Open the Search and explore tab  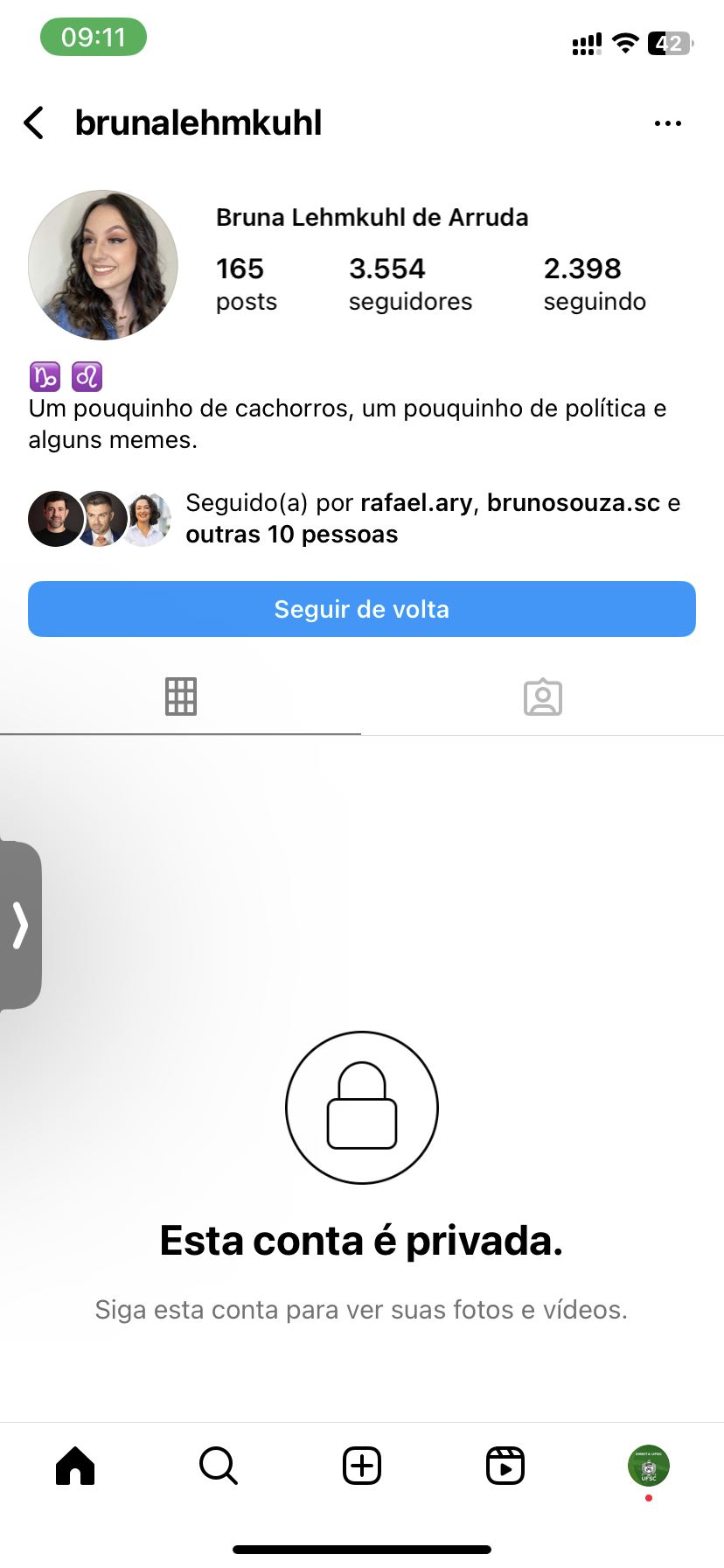[x=218, y=1466]
